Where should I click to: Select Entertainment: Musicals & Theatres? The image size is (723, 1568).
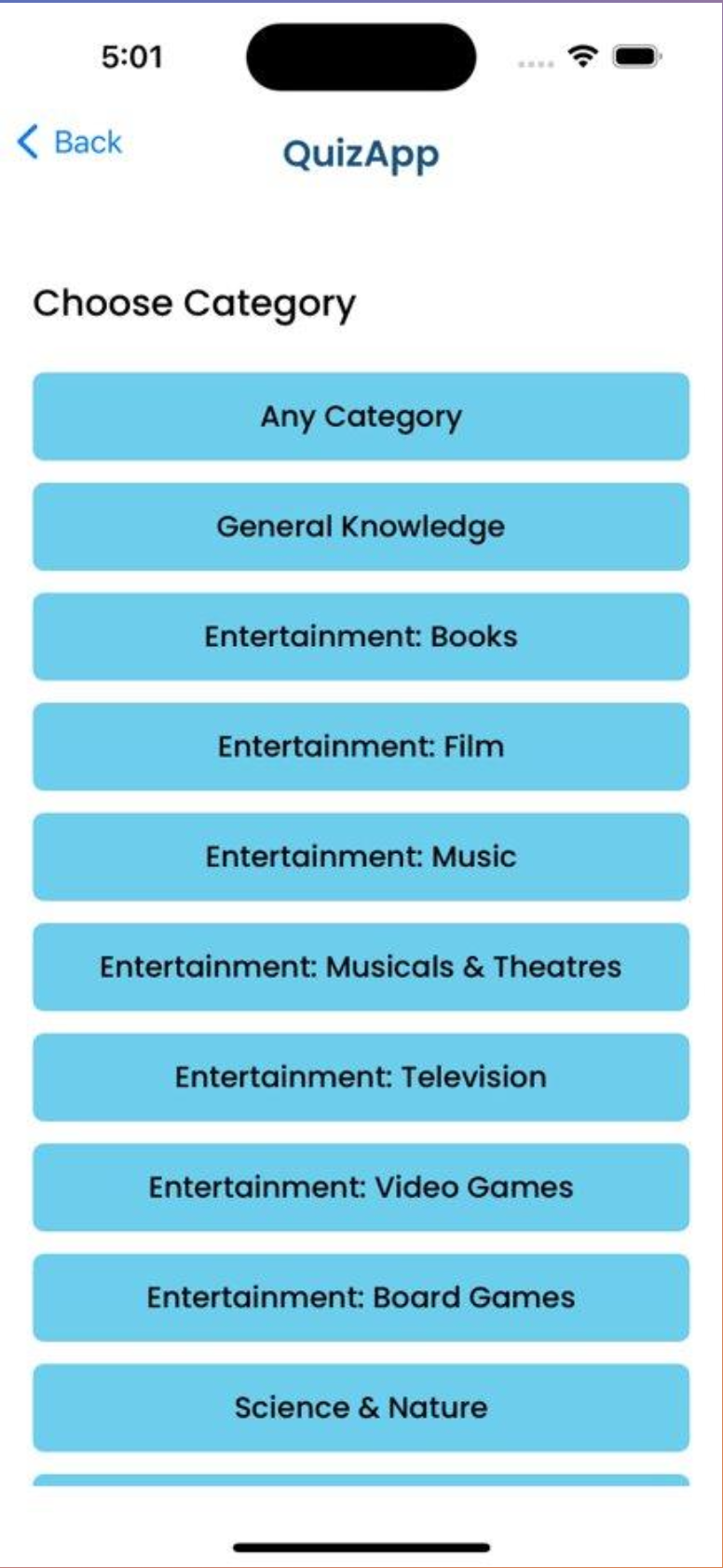361,967
